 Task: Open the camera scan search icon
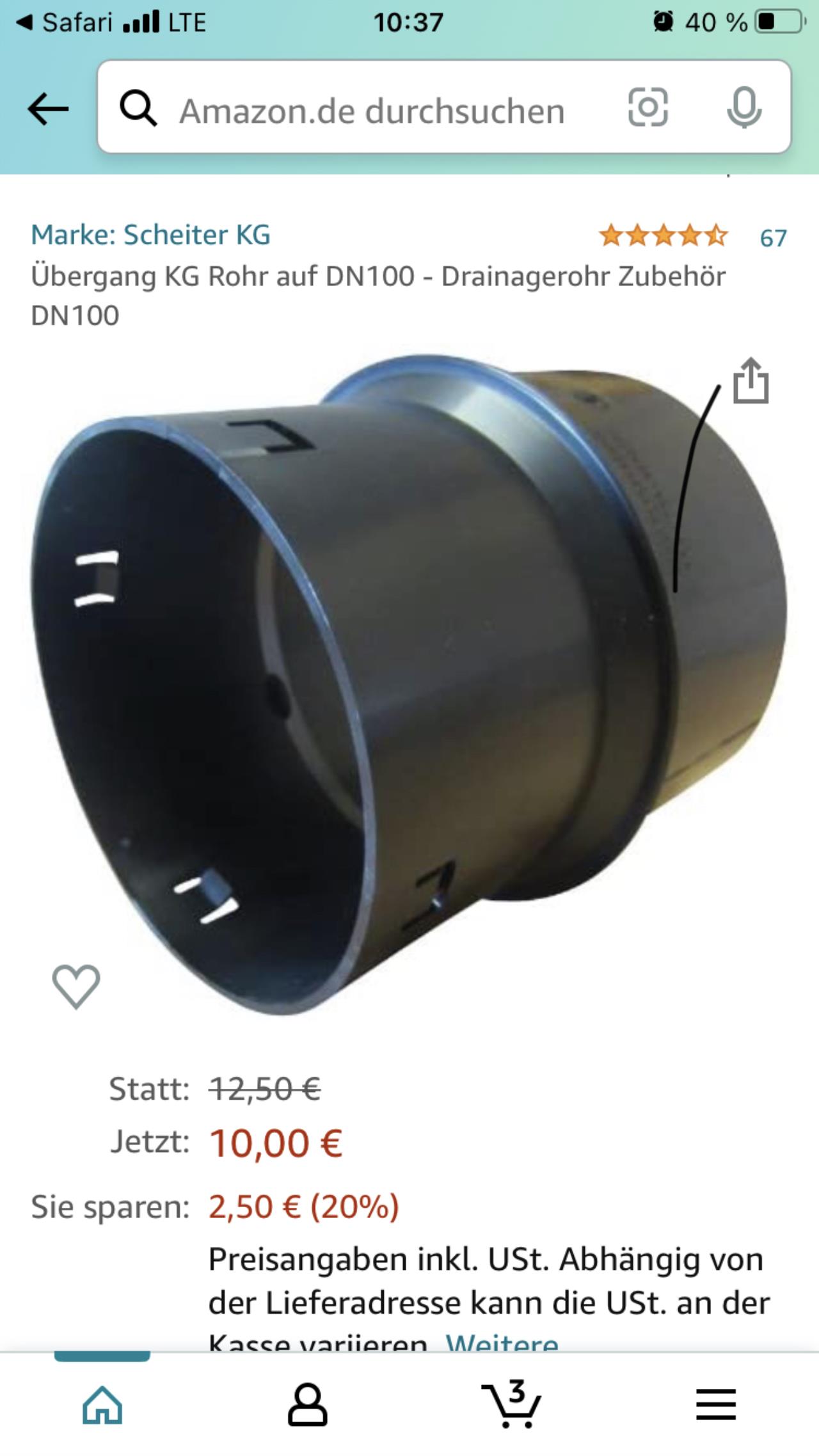[x=648, y=107]
